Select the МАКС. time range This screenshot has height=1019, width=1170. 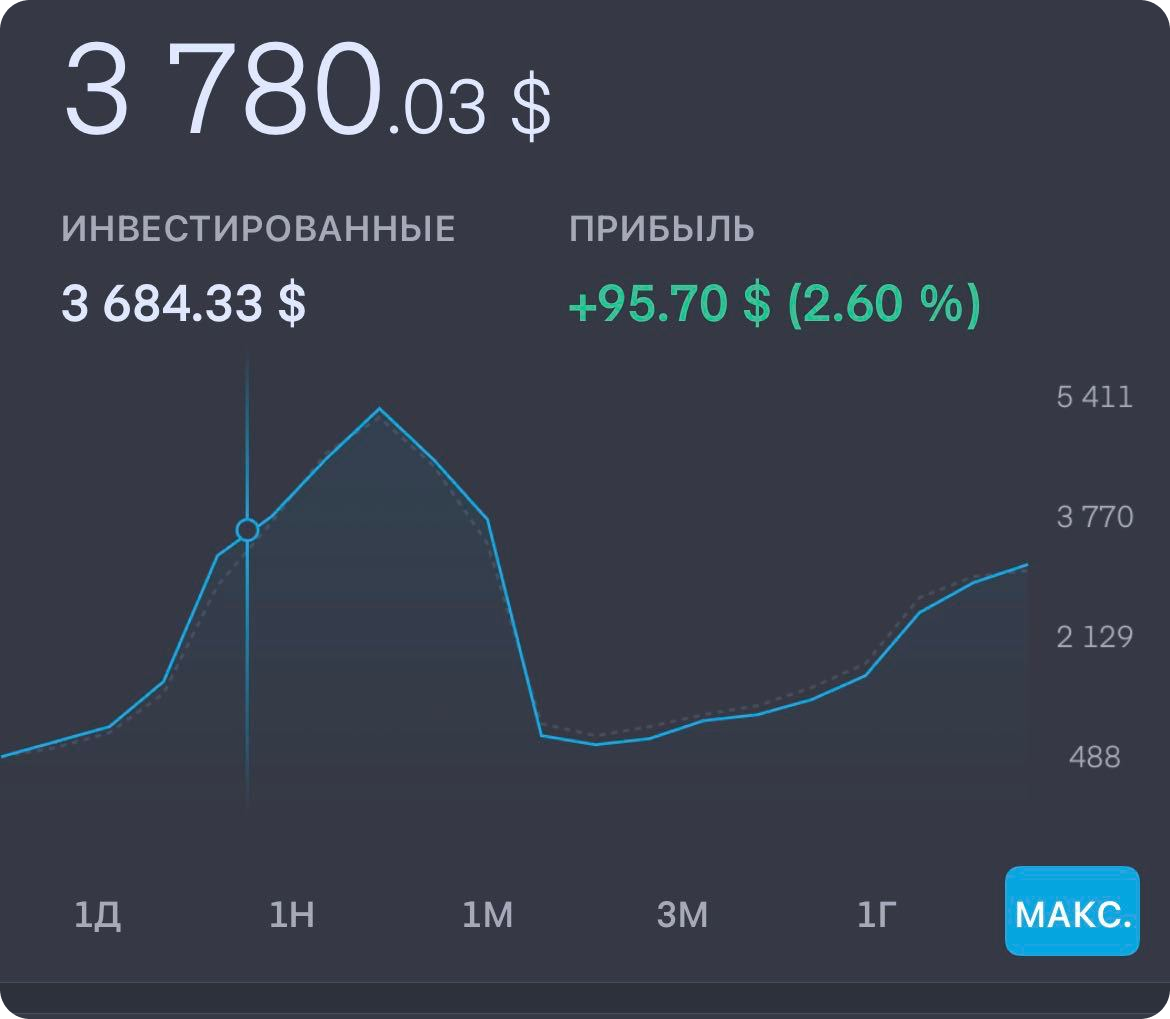pyautogui.click(x=1072, y=914)
